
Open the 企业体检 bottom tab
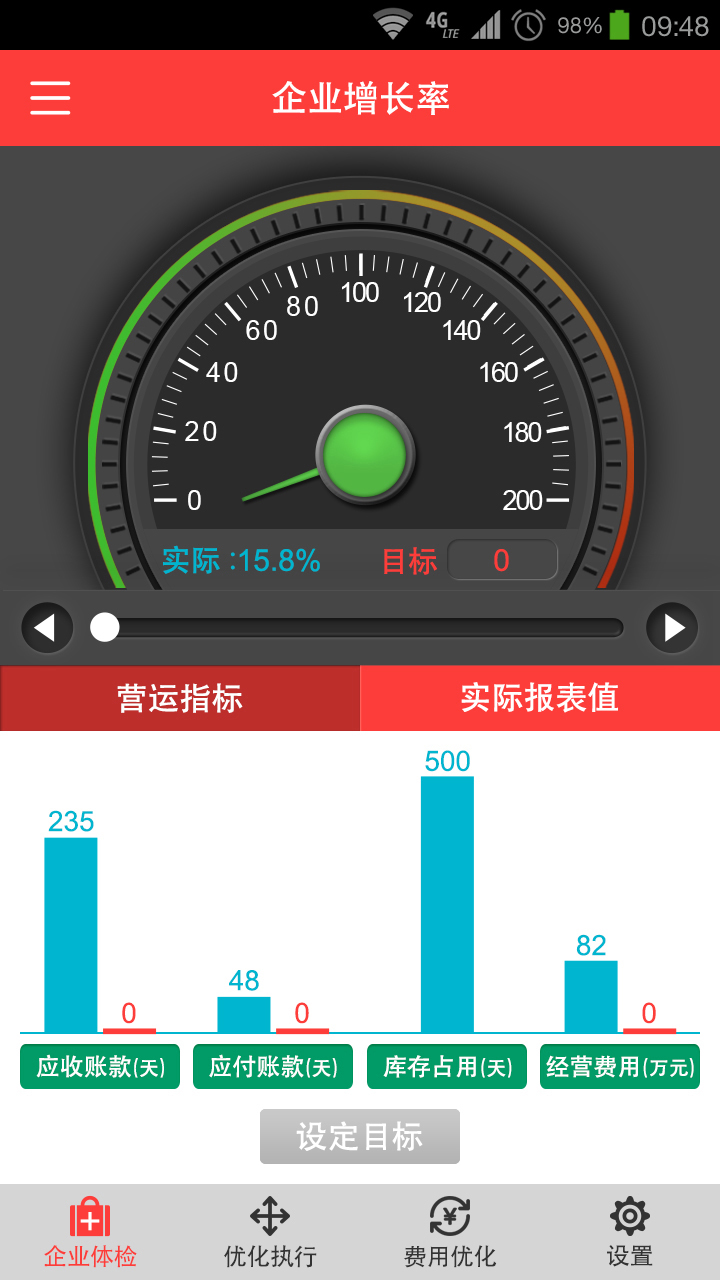[90, 1232]
